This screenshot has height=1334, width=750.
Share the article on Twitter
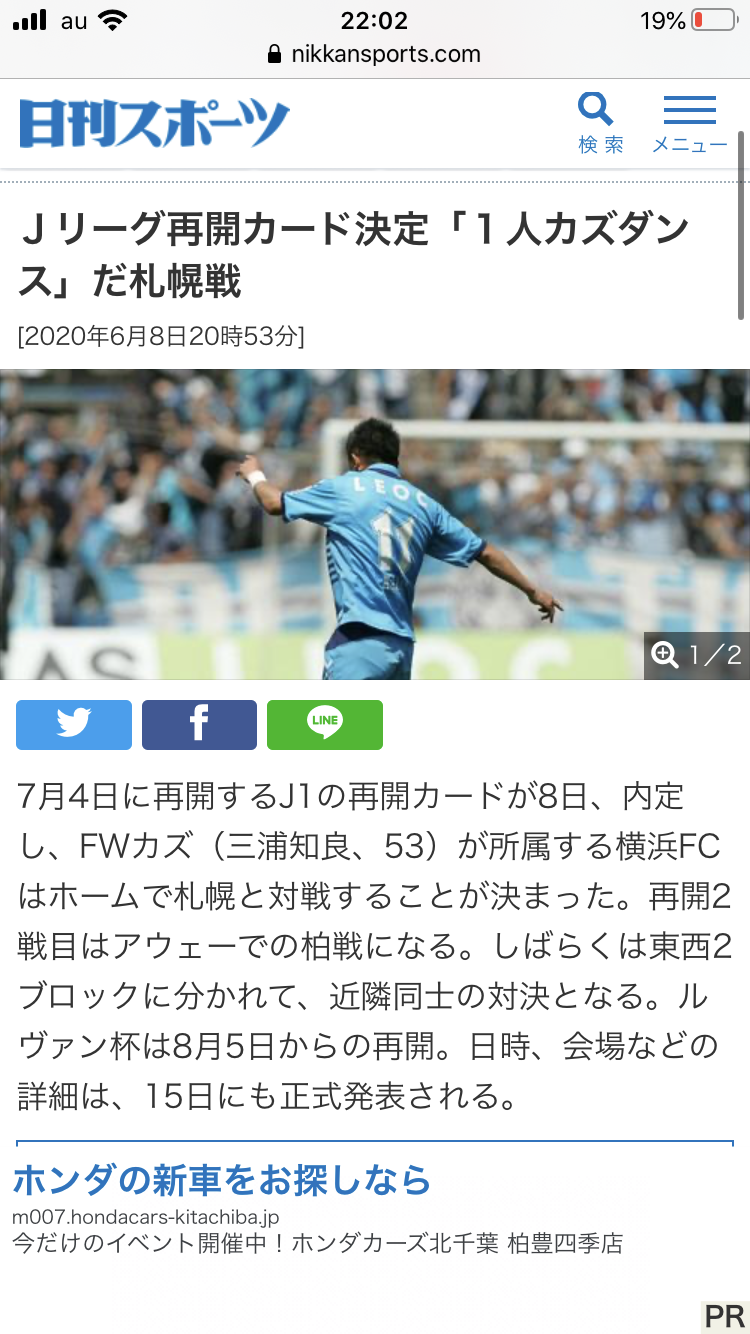(74, 725)
